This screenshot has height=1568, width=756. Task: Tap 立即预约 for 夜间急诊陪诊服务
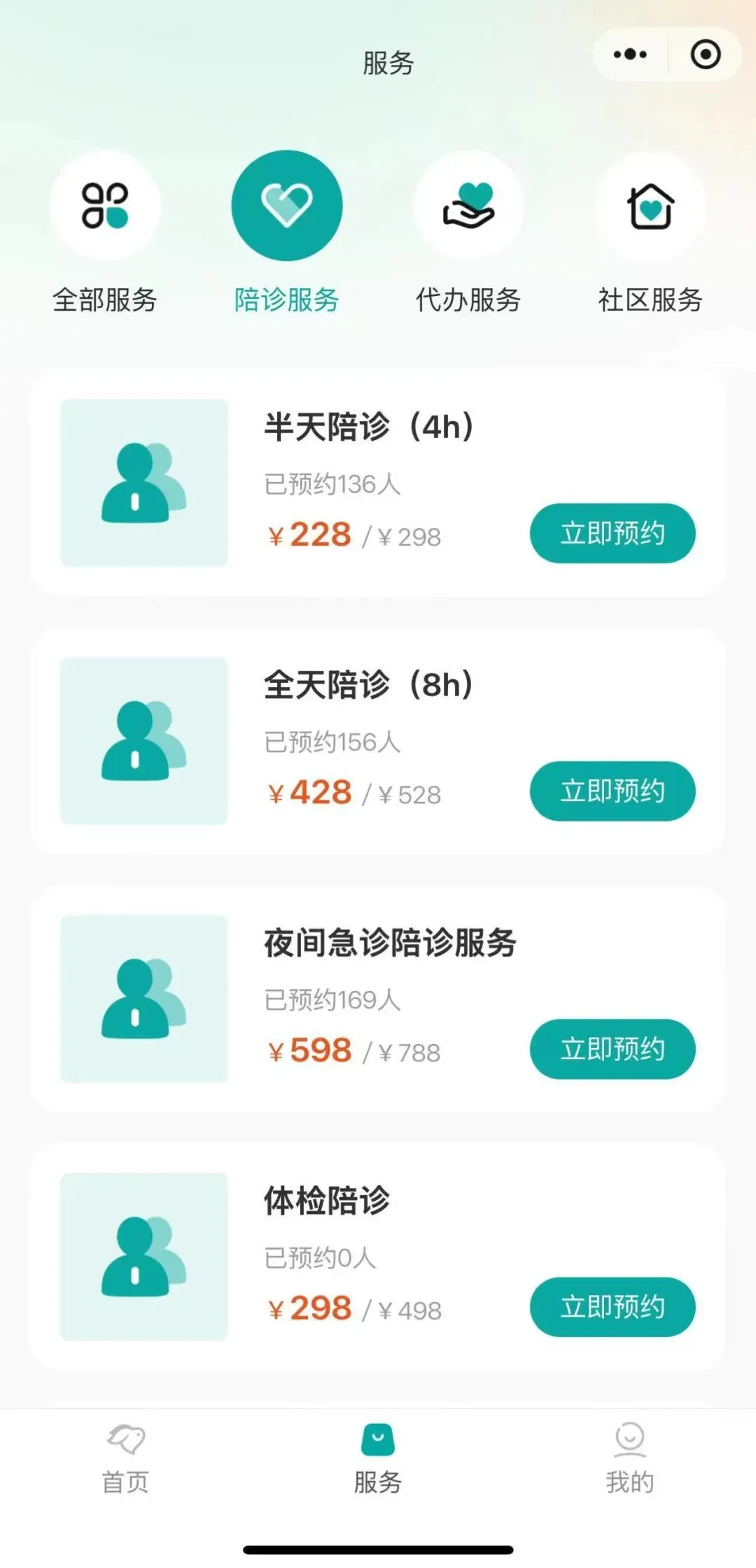(x=612, y=1049)
